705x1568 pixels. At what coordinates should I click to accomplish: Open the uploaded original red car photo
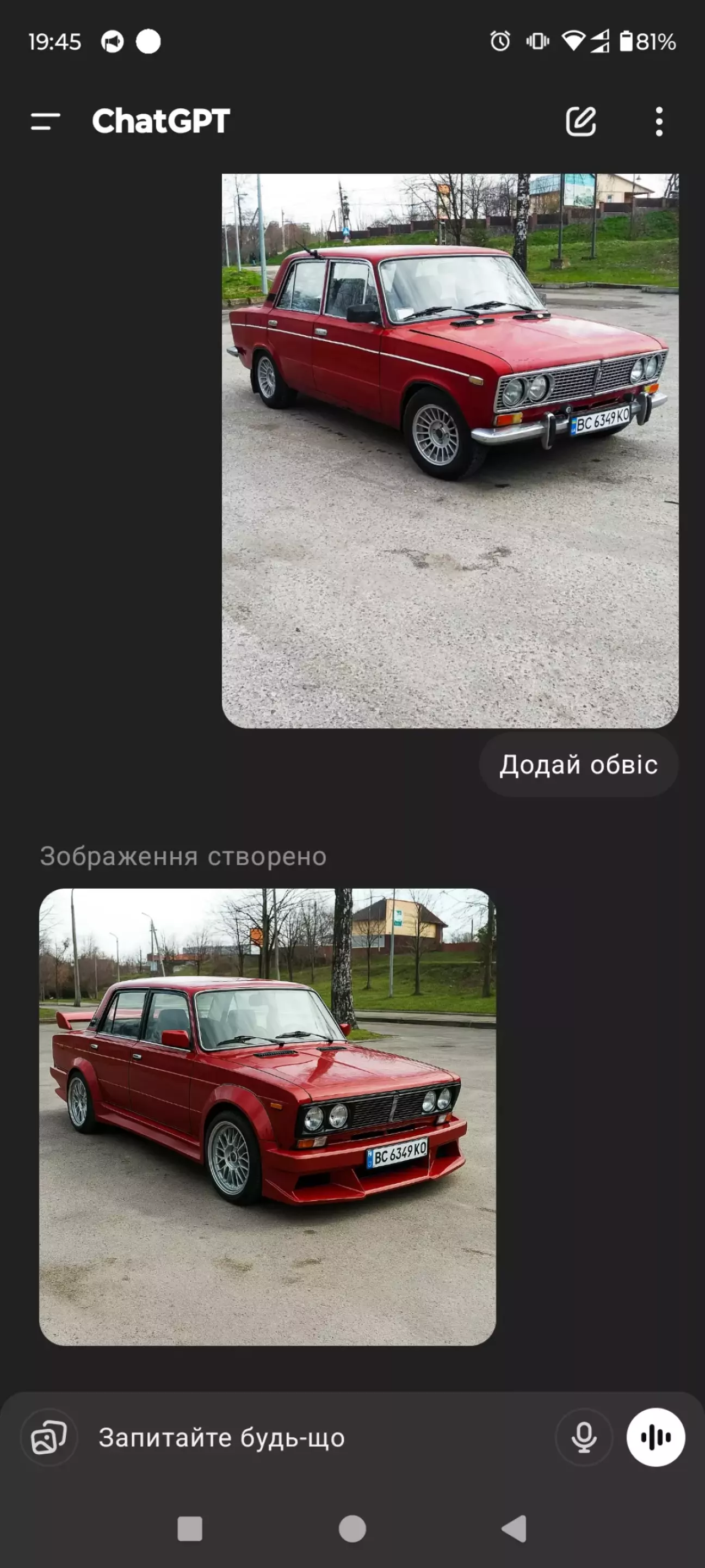click(450, 451)
